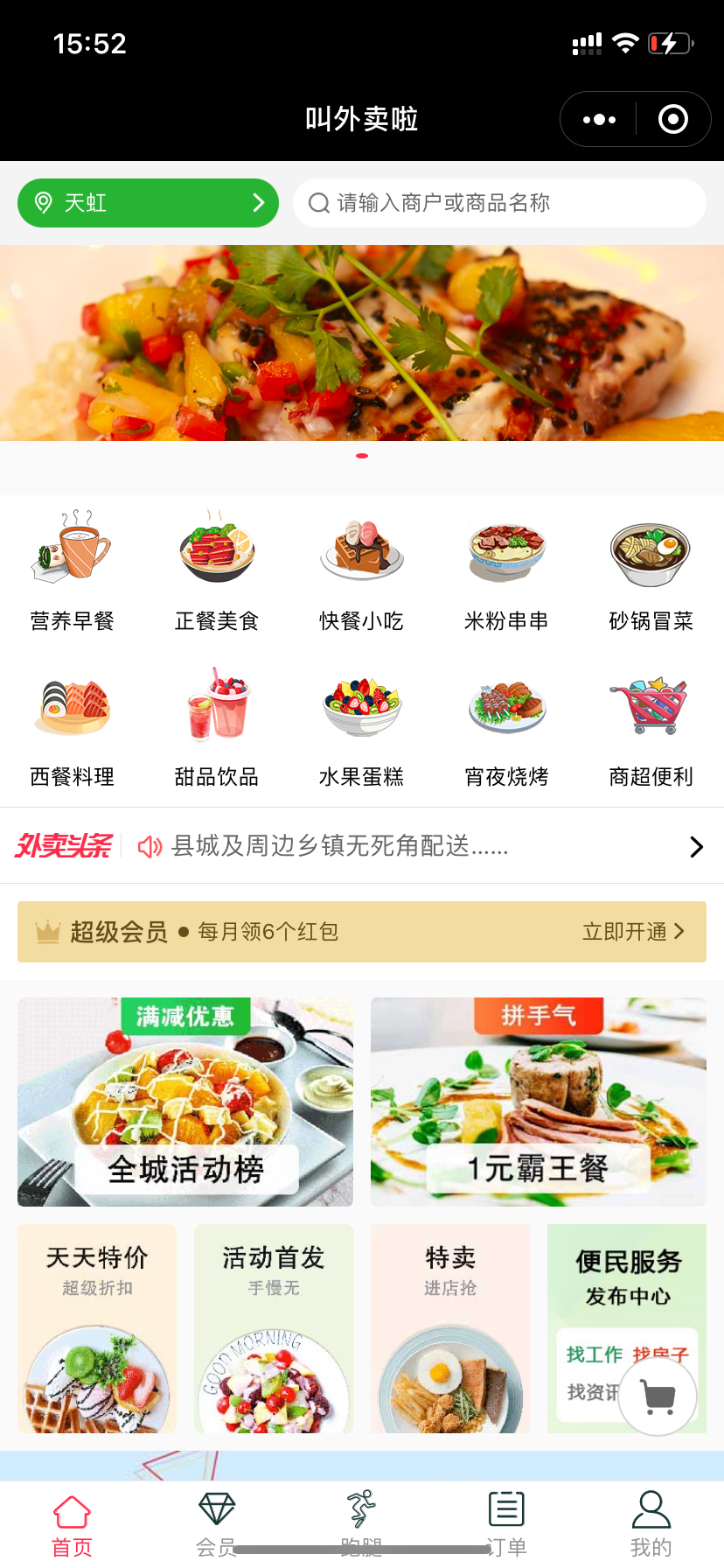
Task: Tap the merchant or product search box
Action: [x=499, y=203]
